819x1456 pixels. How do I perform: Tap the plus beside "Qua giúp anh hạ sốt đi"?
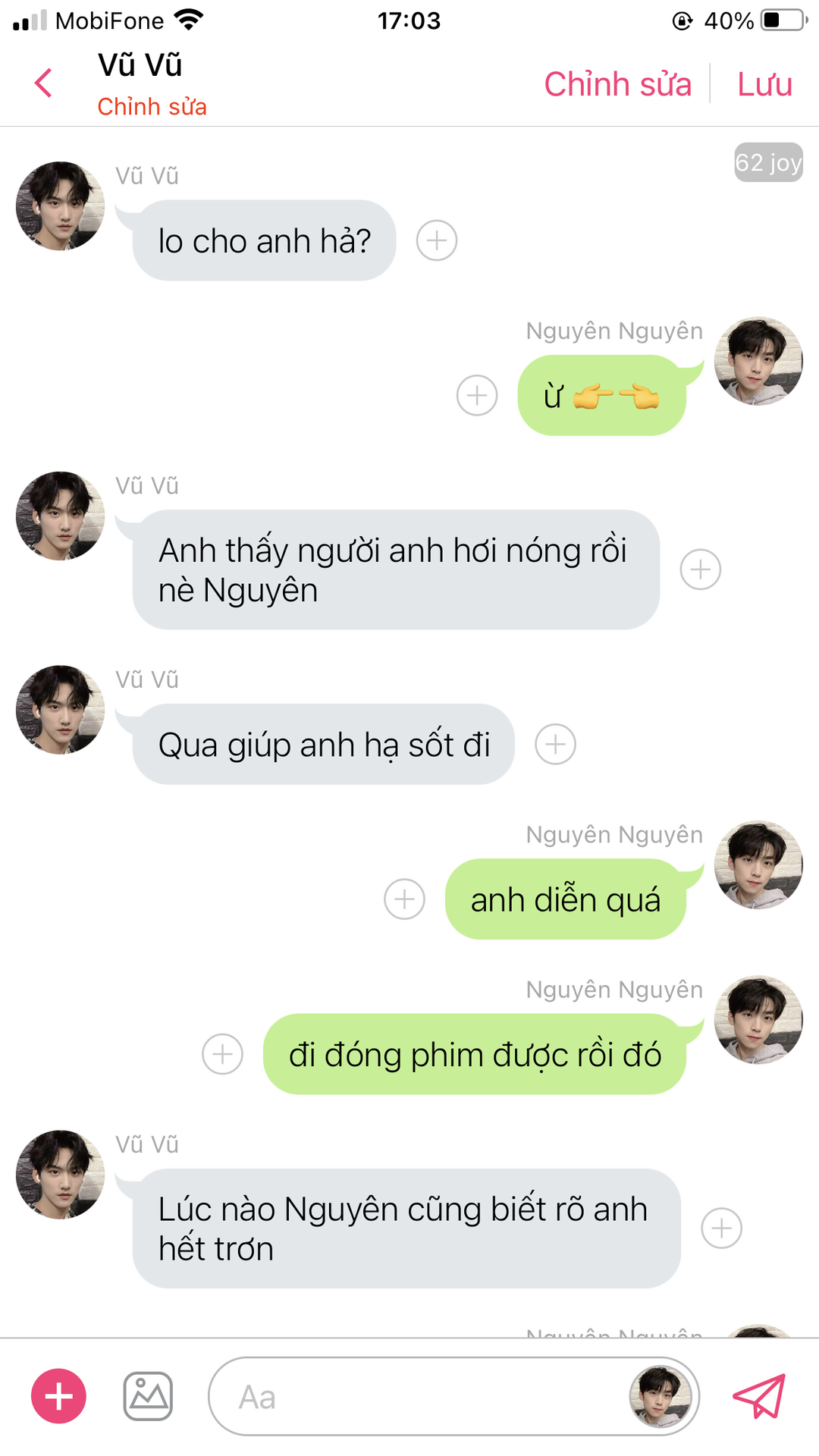[x=555, y=745]
